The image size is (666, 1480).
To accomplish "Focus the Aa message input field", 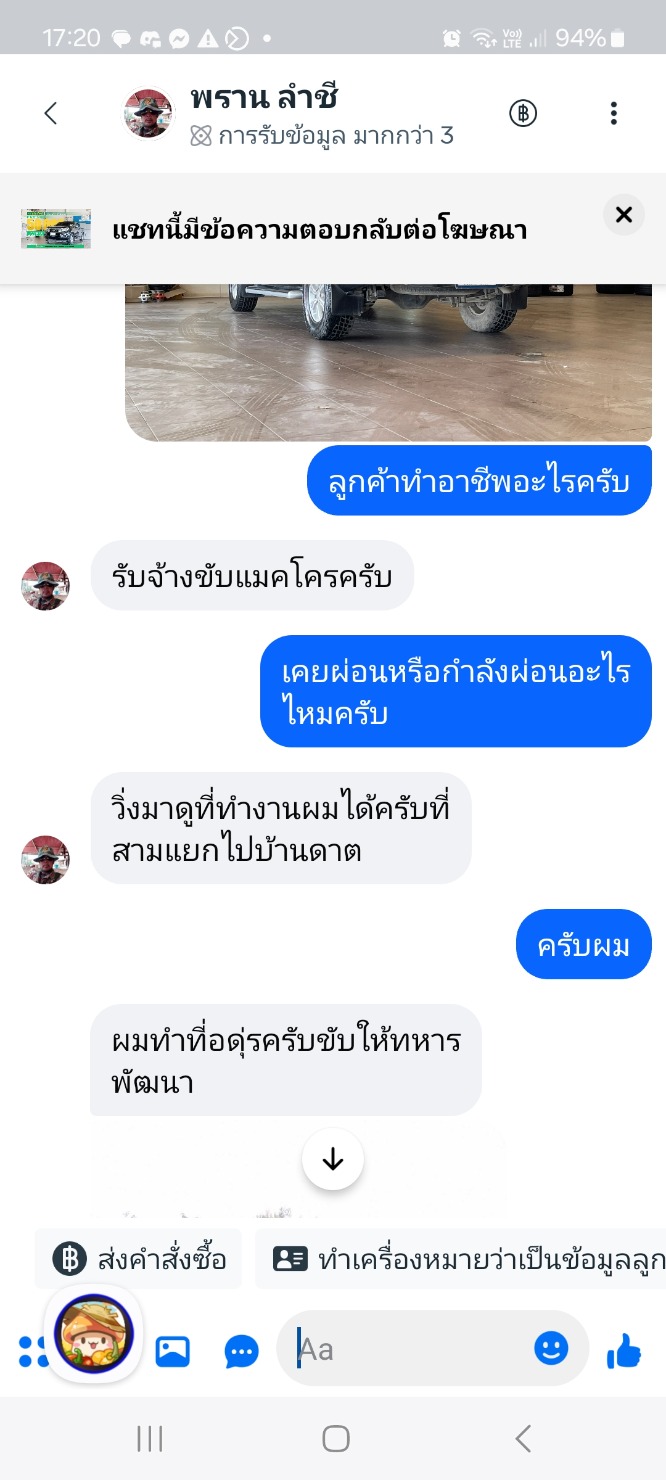I will 410,1350.
